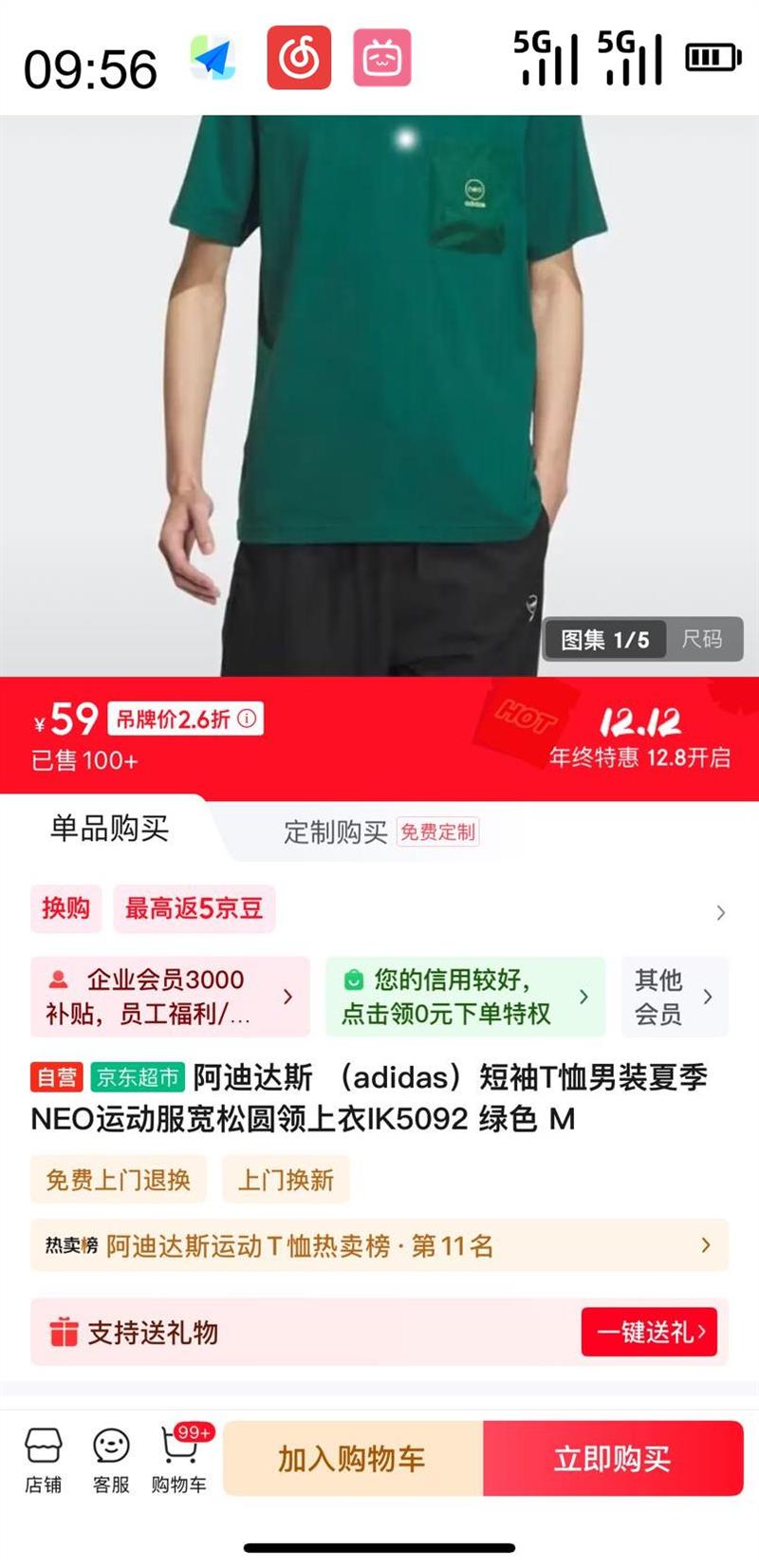Image resolution: width=759 pixels, height=1568 pixels.
Task: Tap the 图集 1/5 indicator
Action: 605,639
